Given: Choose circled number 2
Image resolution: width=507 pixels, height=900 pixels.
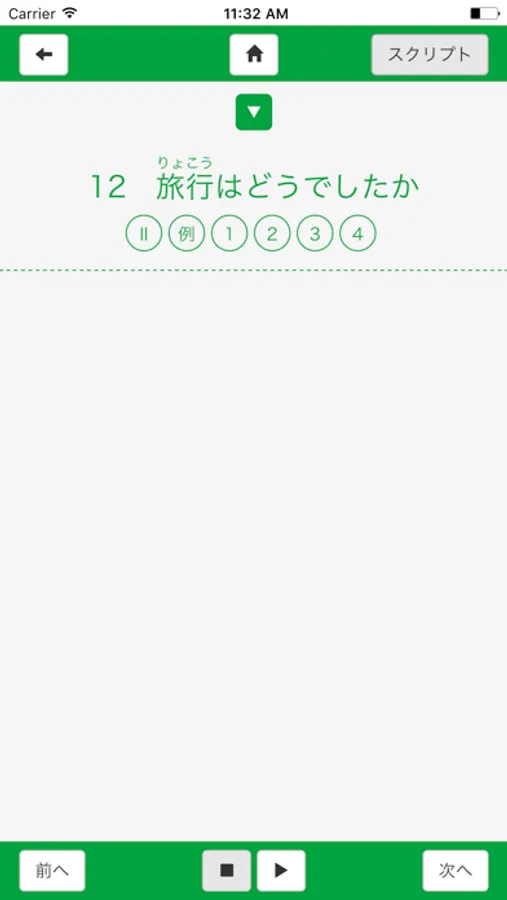Looking at the screenshot, I should coord(272,234).
